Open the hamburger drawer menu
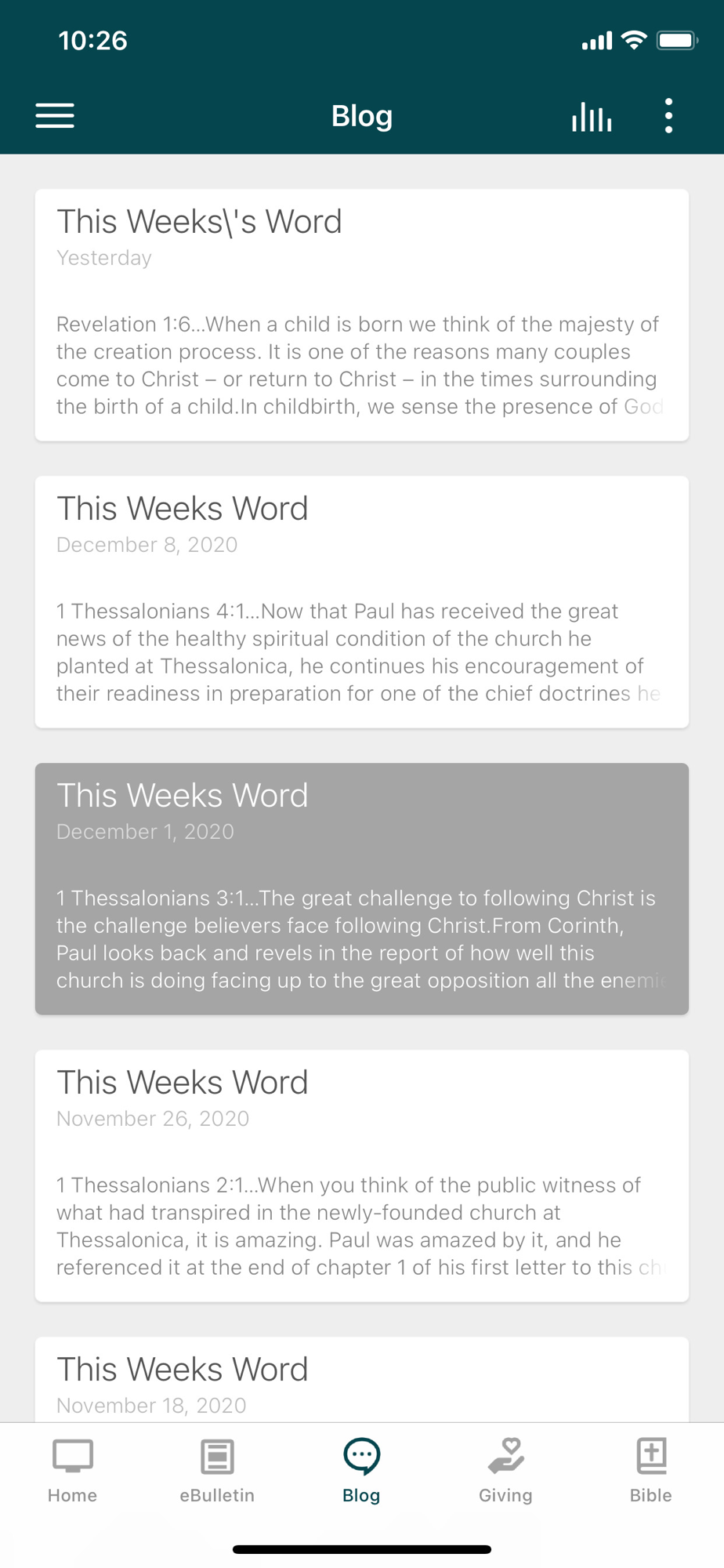724x1568 pixels. 55,116
